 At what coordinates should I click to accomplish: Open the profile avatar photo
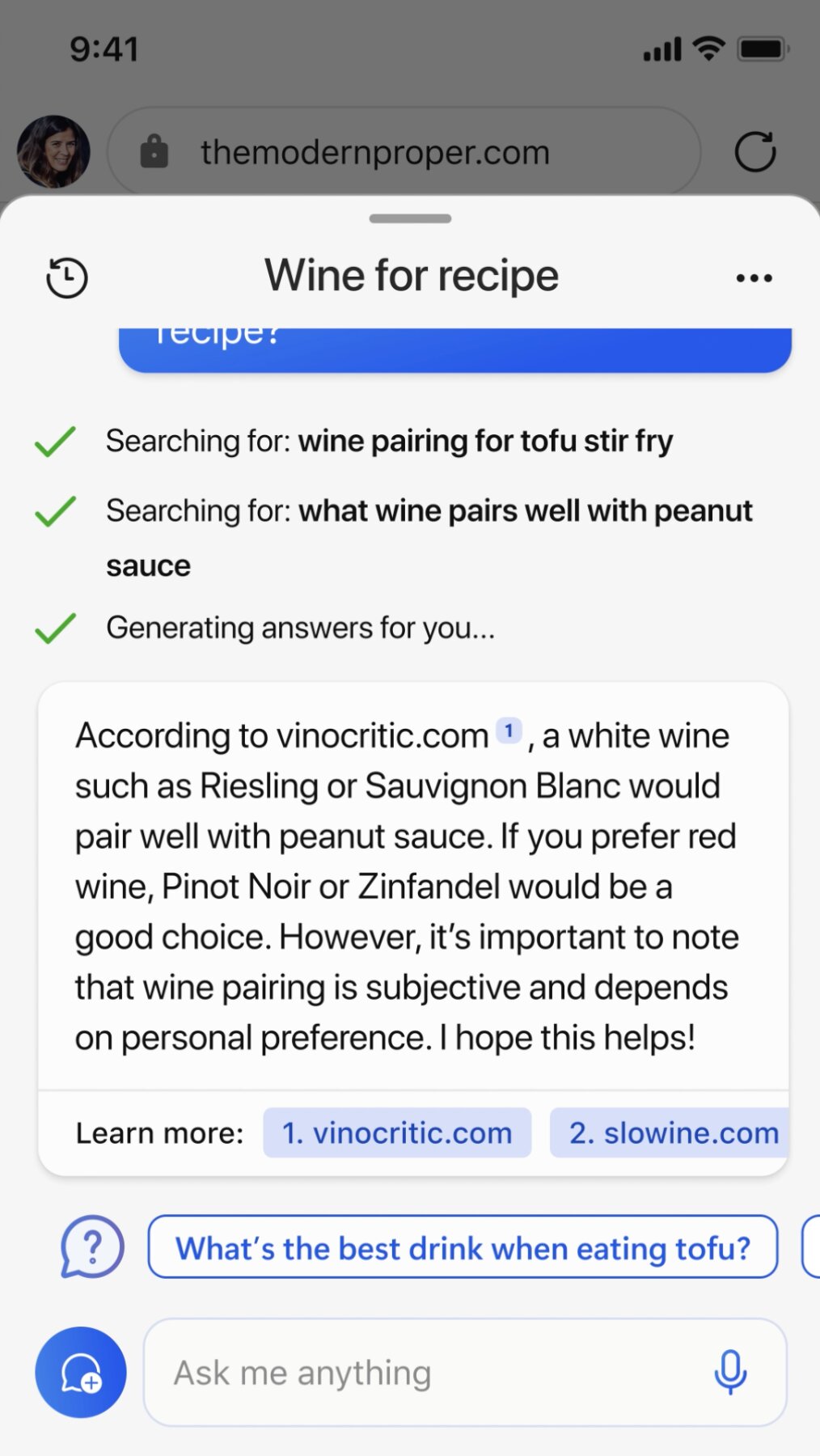[x=53, y=151]
